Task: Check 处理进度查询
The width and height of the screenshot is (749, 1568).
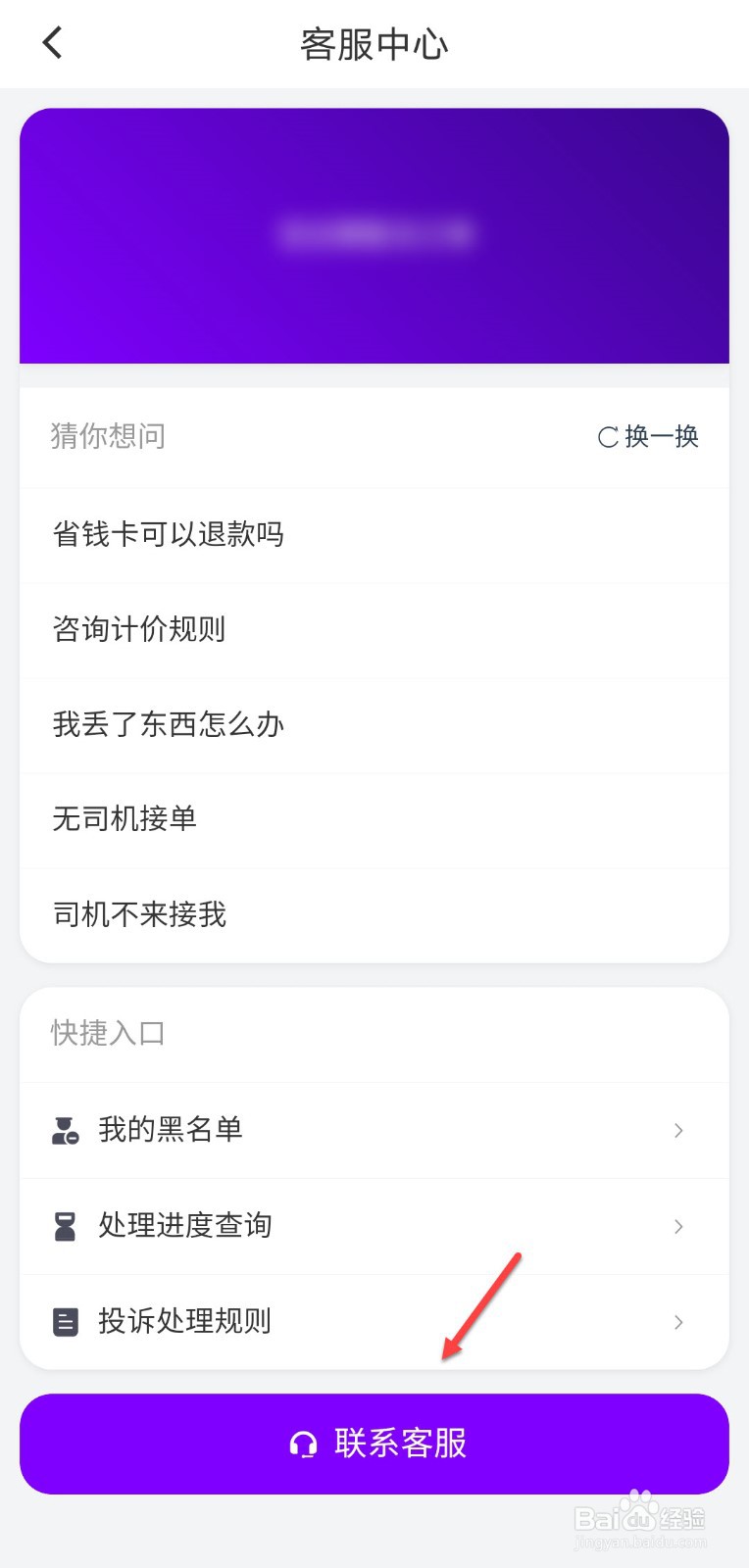Action: 374,1226
